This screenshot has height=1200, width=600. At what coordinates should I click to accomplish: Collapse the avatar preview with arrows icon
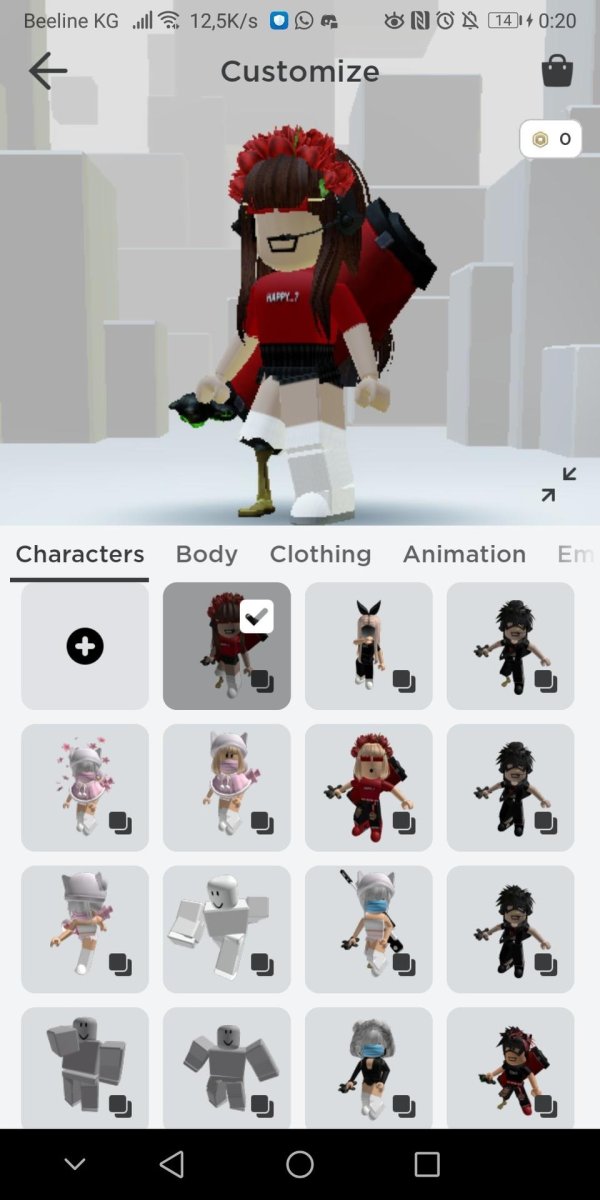point(558,484)
